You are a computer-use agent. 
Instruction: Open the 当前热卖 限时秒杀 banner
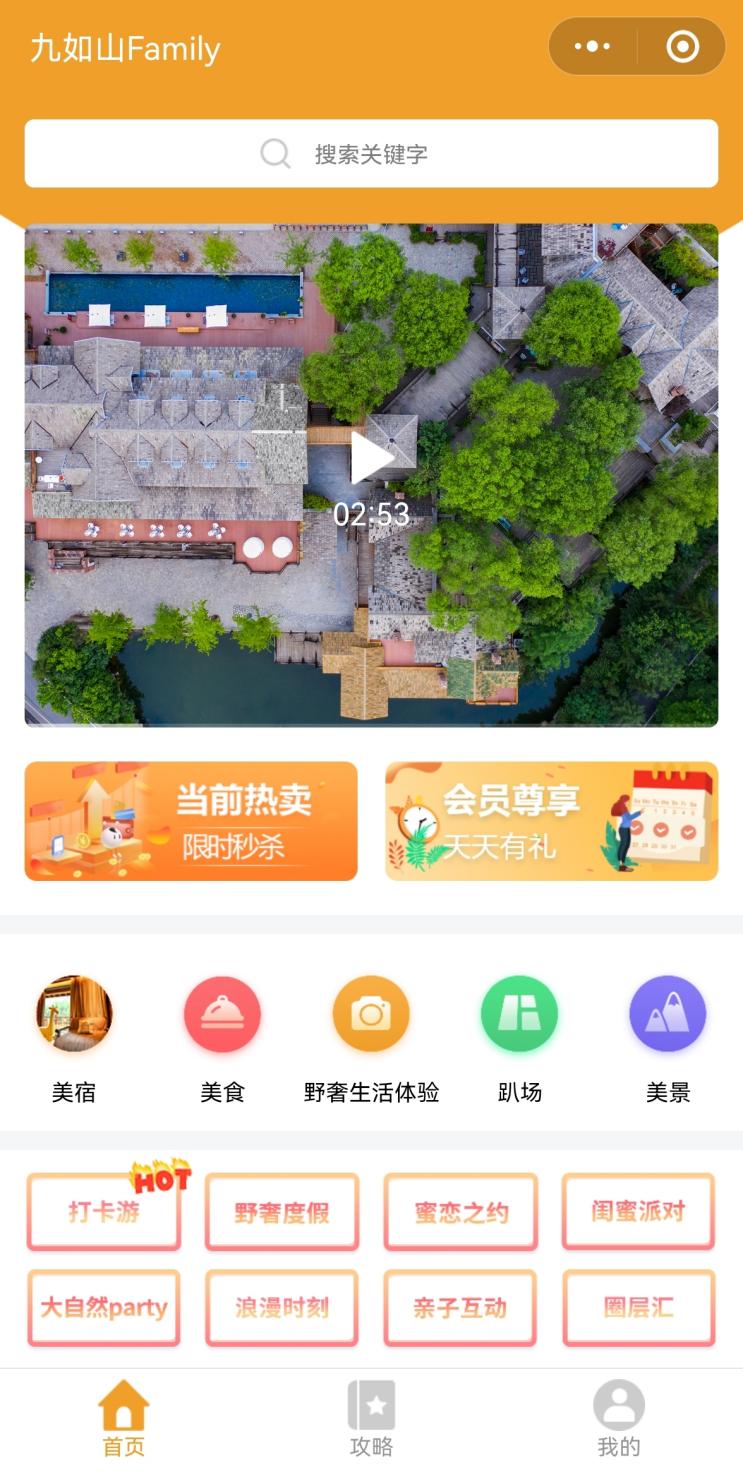(191, 821)
